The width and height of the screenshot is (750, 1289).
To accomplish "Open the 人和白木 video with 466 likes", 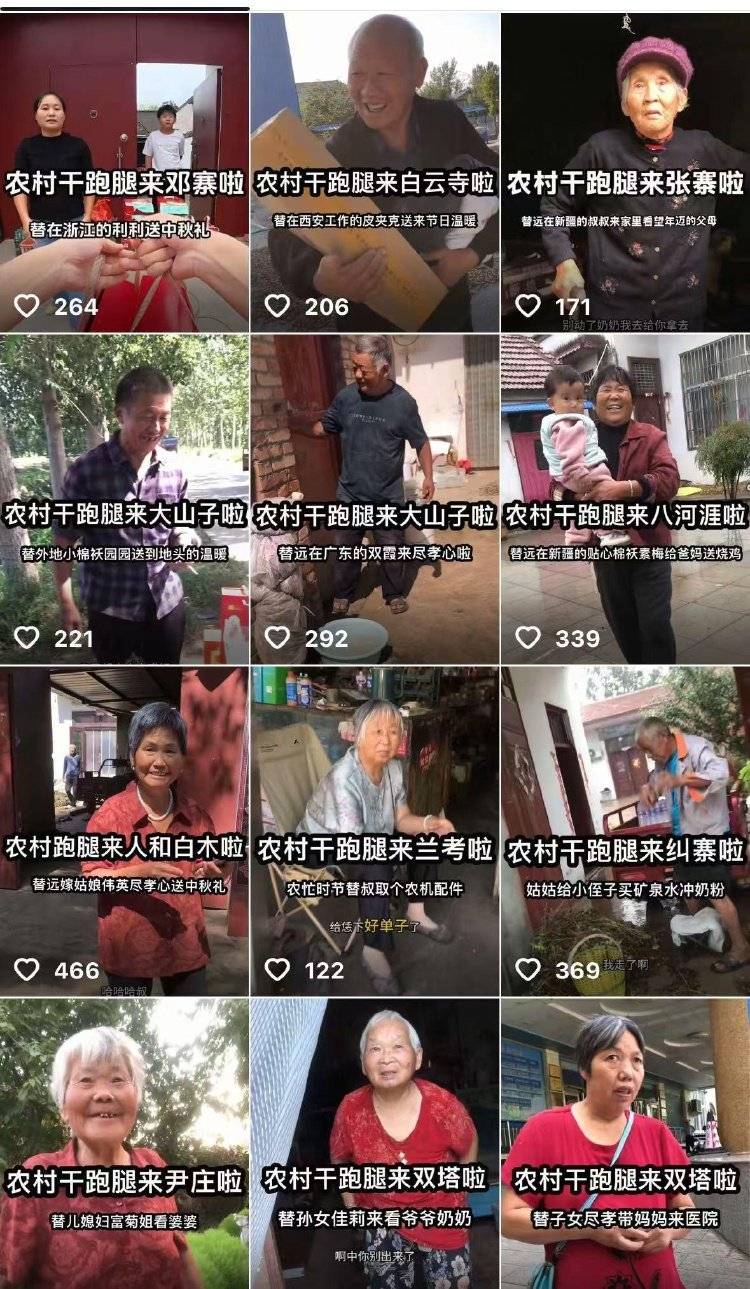I will [x=124, y=830].
